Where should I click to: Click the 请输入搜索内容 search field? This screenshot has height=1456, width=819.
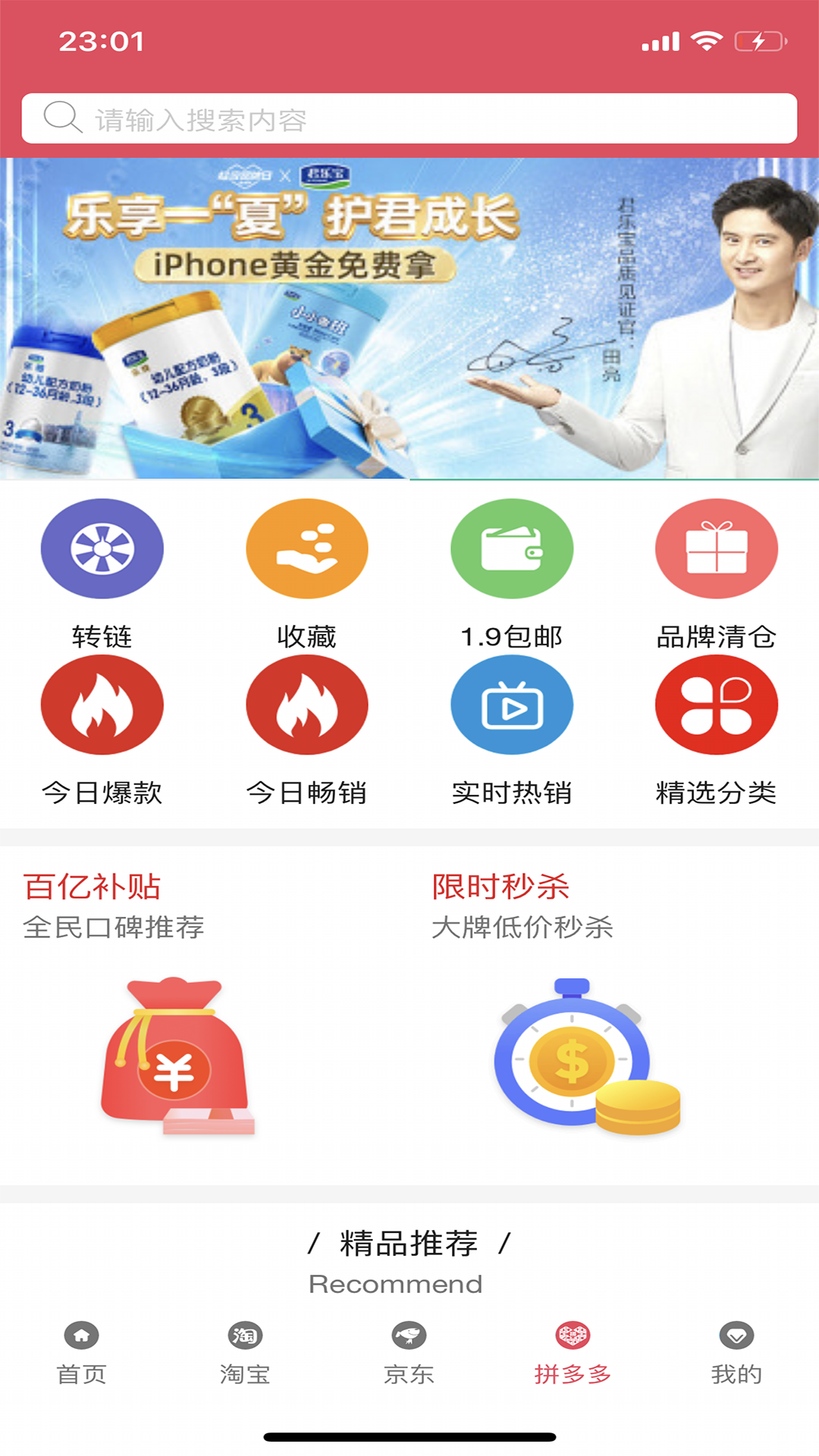pos(409,119)
